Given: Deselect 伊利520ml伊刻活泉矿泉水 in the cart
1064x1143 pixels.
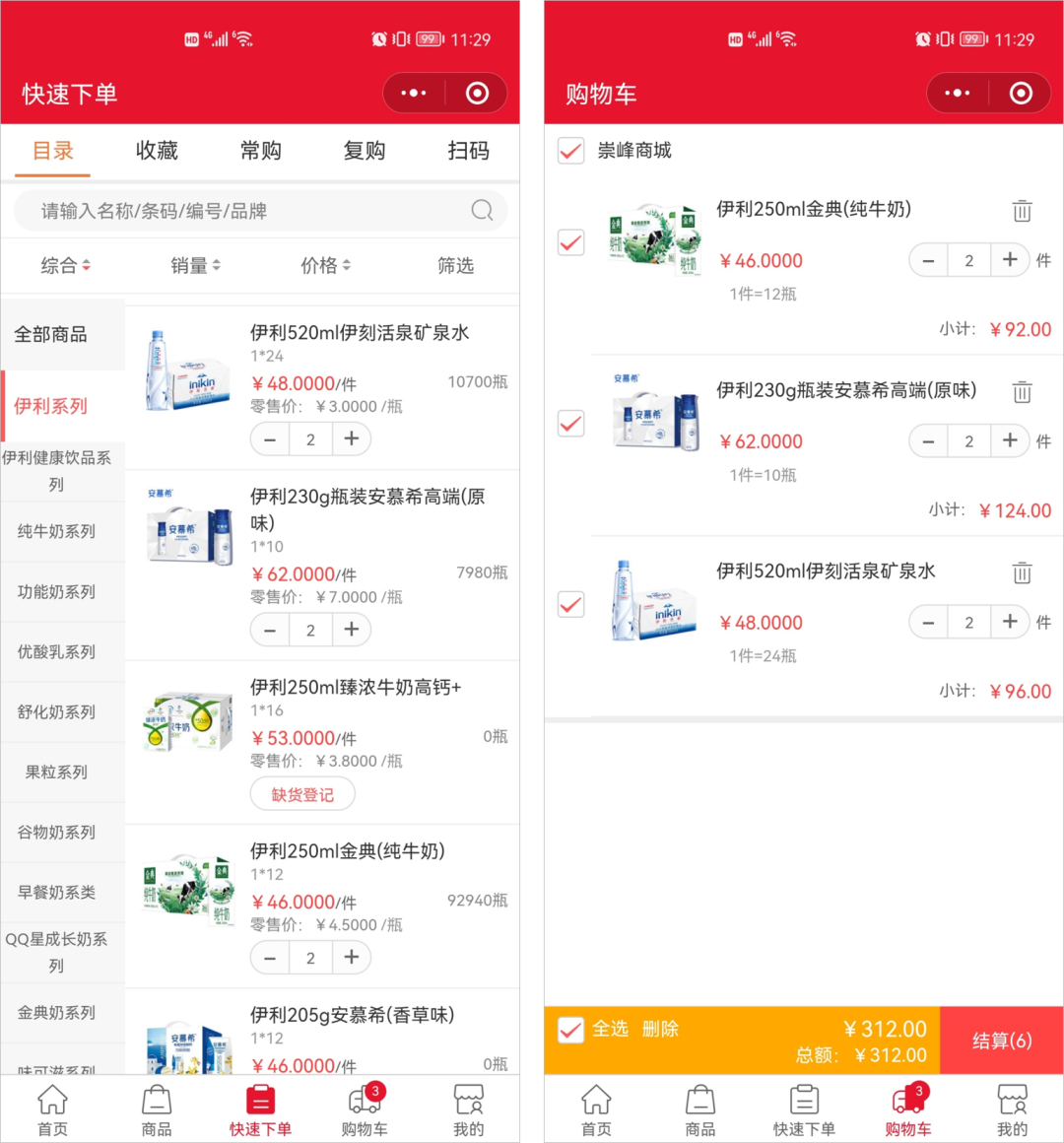Looking at the screenshot, I should click(571, 605).
